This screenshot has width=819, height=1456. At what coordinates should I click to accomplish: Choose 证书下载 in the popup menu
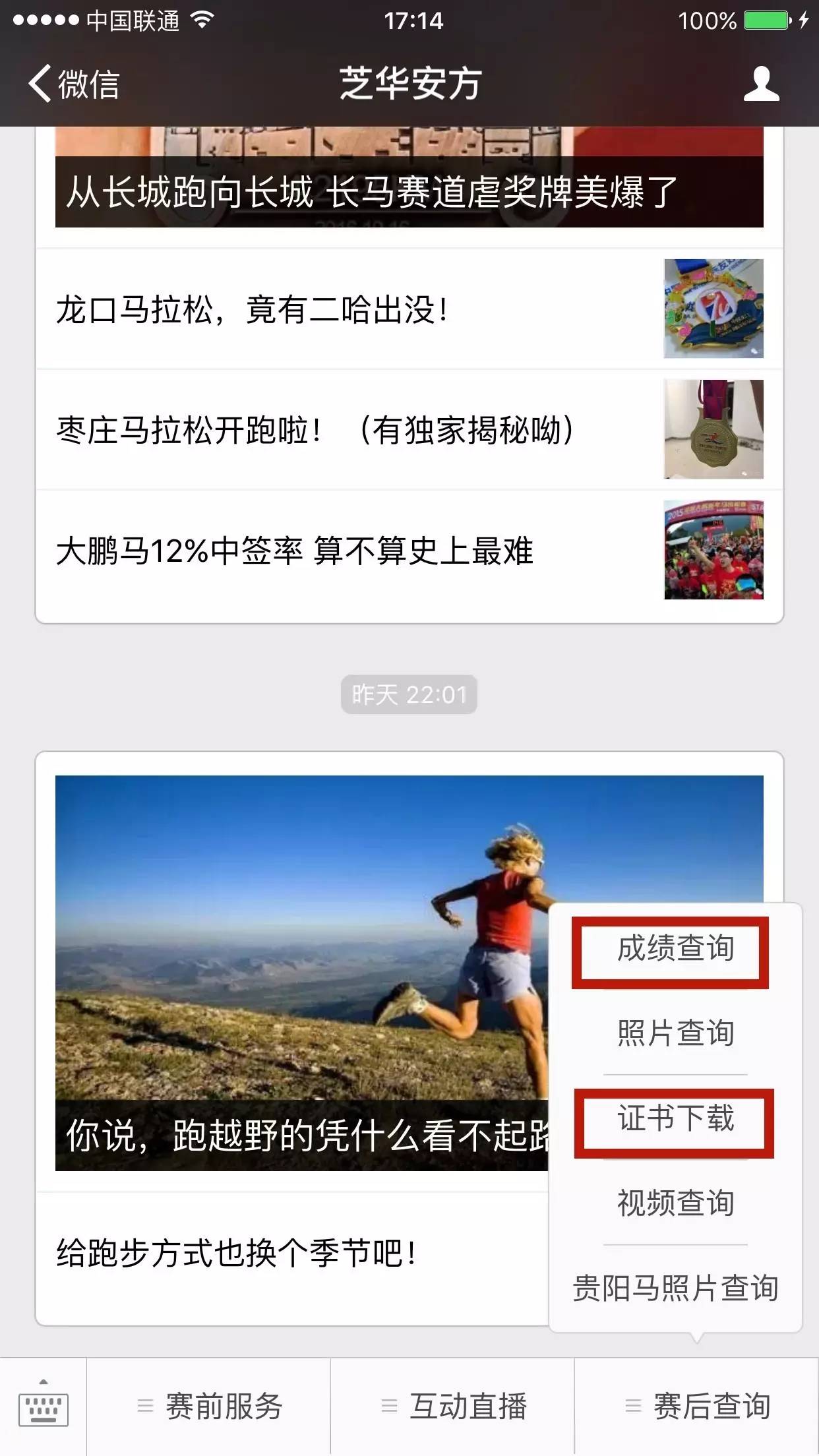tap(675, 1118)
